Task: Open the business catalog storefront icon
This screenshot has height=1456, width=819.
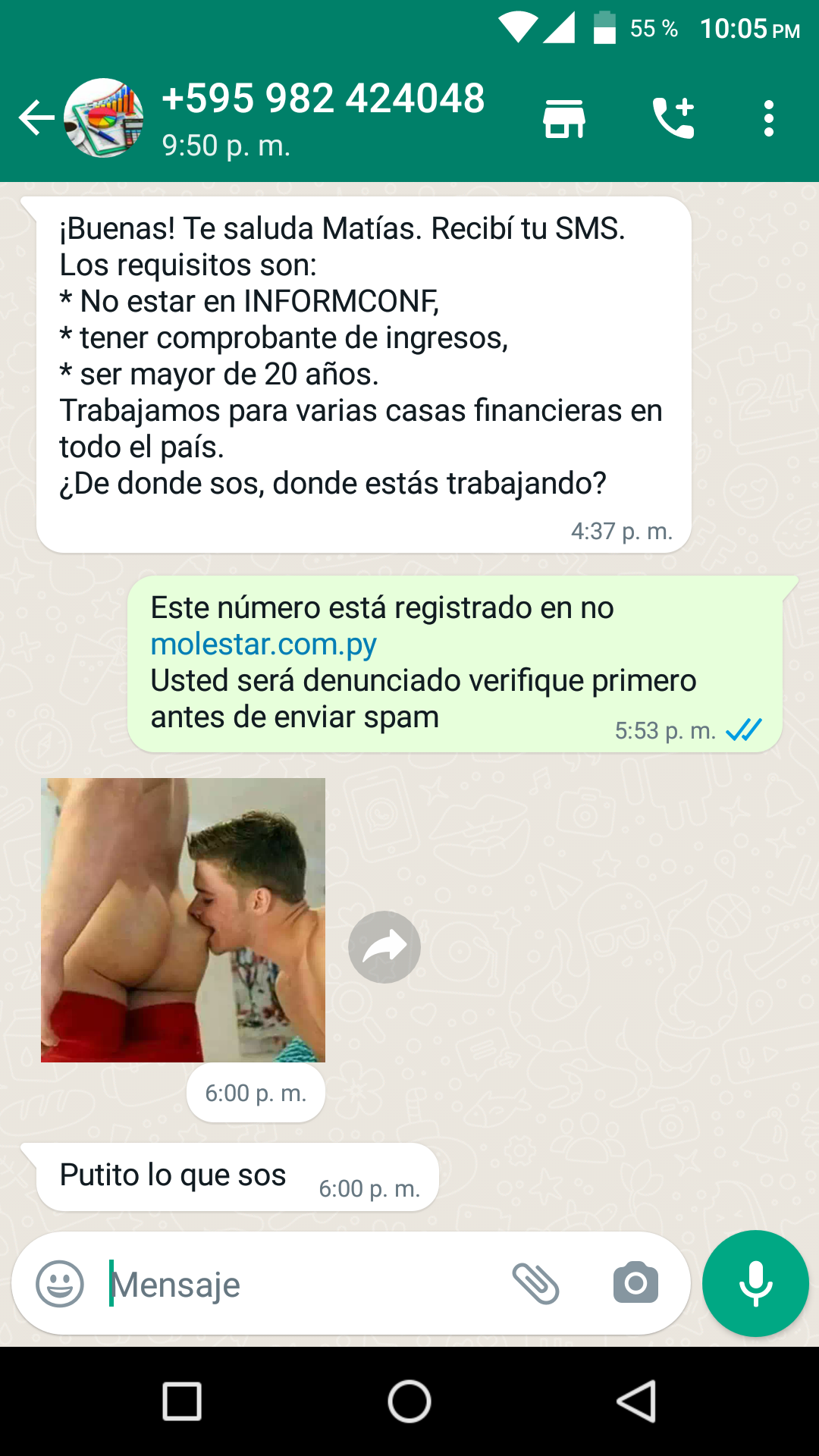Action: click(x=564, y=119)
